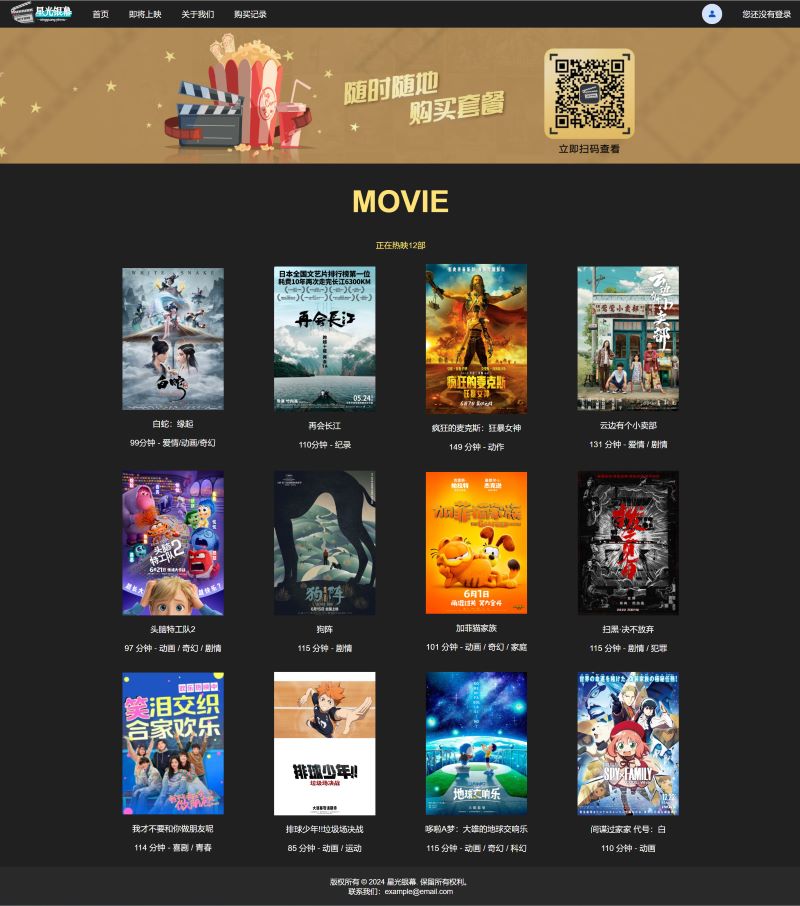Image resolution: width=800 pixels, height=906 pixels.
Task: Open 扫黑·决不放弃 movie poster
Action: 628,543
